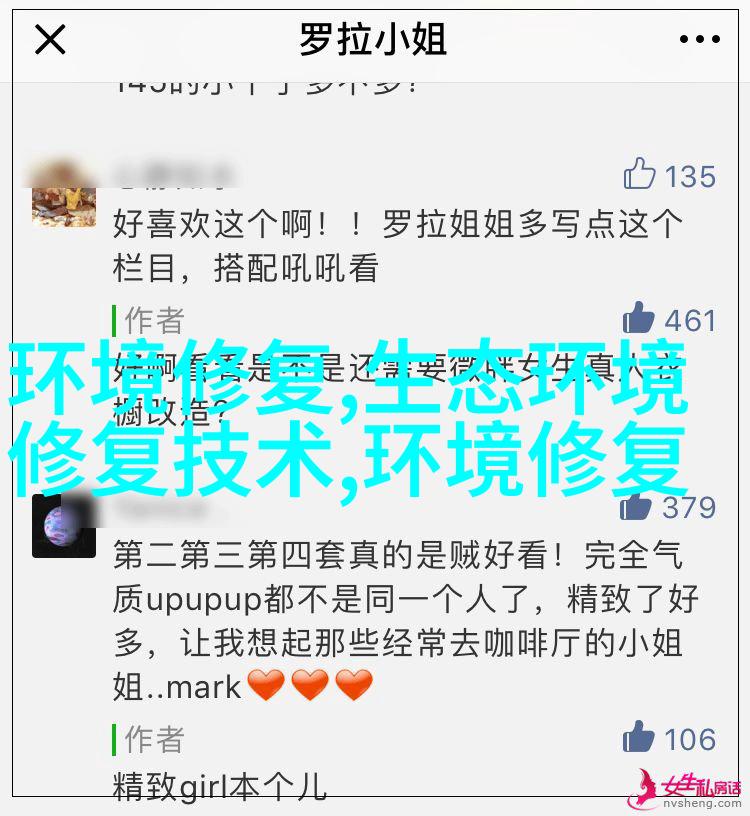Open the three-dot more options menu
The width and height of the screenshot is (750, 816).
point(699,40)
